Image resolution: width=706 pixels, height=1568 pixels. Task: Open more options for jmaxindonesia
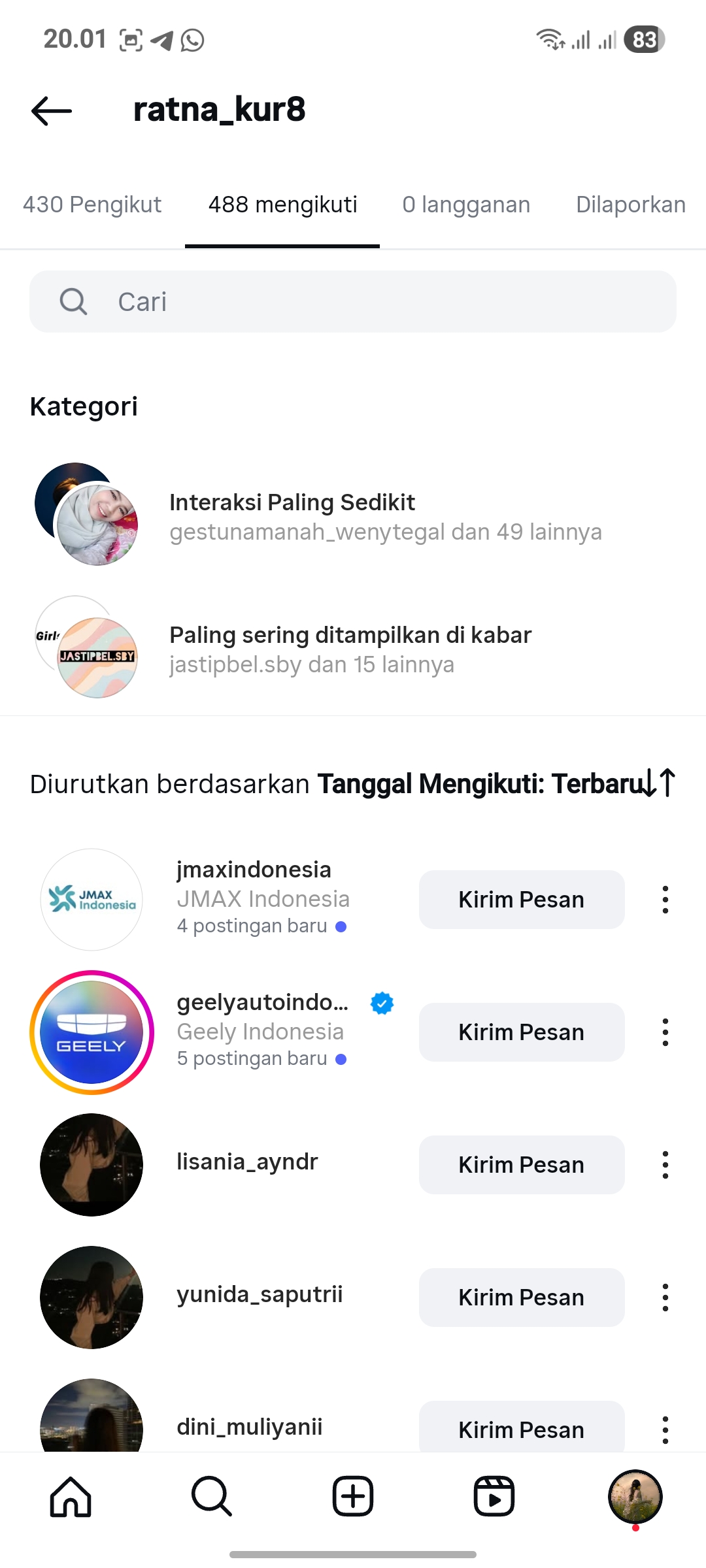pyautogui.click(x=665, y=900)
